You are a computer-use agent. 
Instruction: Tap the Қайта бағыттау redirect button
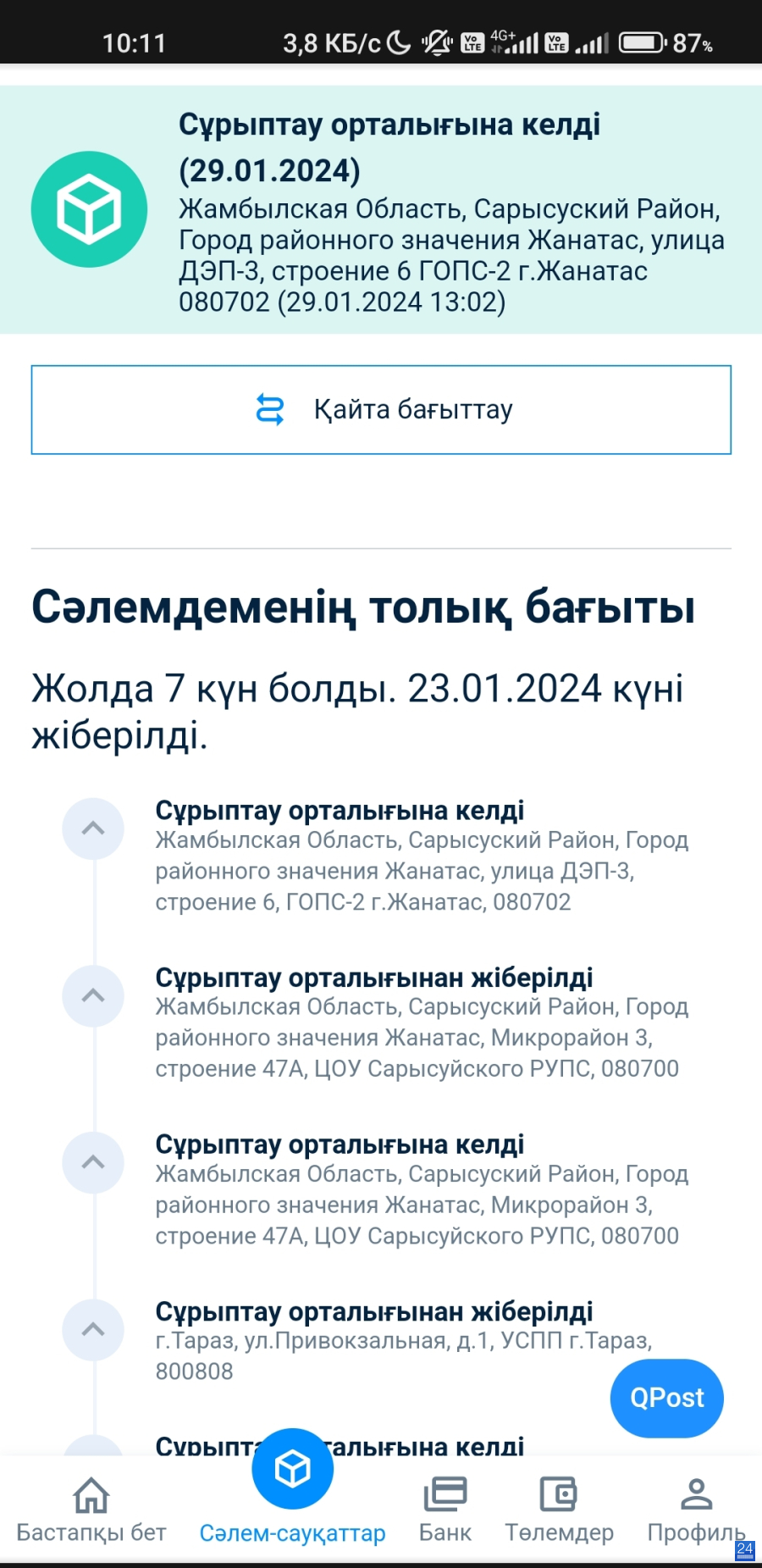pos(381,410)
